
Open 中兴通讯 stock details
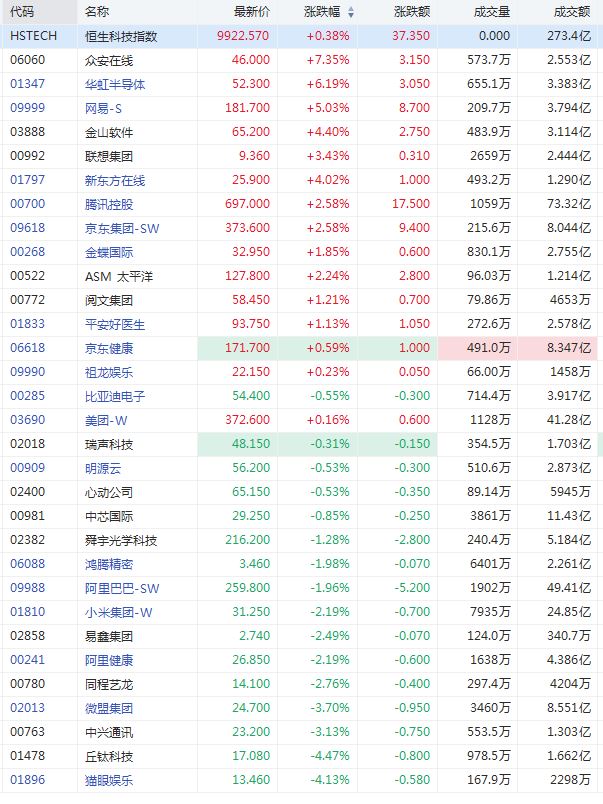[109, 732]
